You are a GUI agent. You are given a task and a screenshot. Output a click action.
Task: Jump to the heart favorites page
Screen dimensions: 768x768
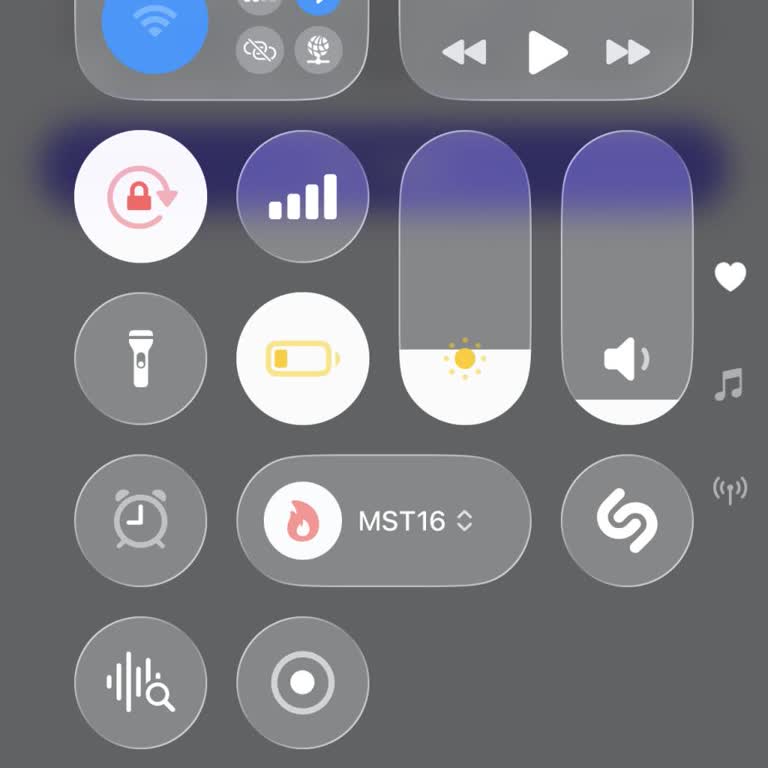(x=730, y=277)
